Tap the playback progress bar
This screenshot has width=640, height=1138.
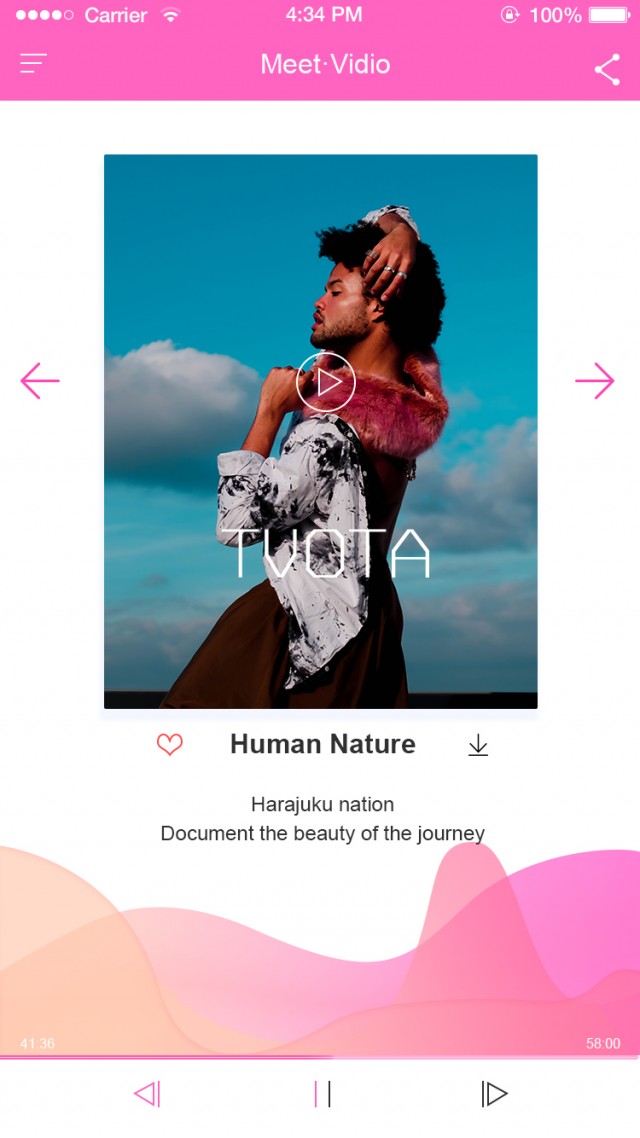[320, 1056]
